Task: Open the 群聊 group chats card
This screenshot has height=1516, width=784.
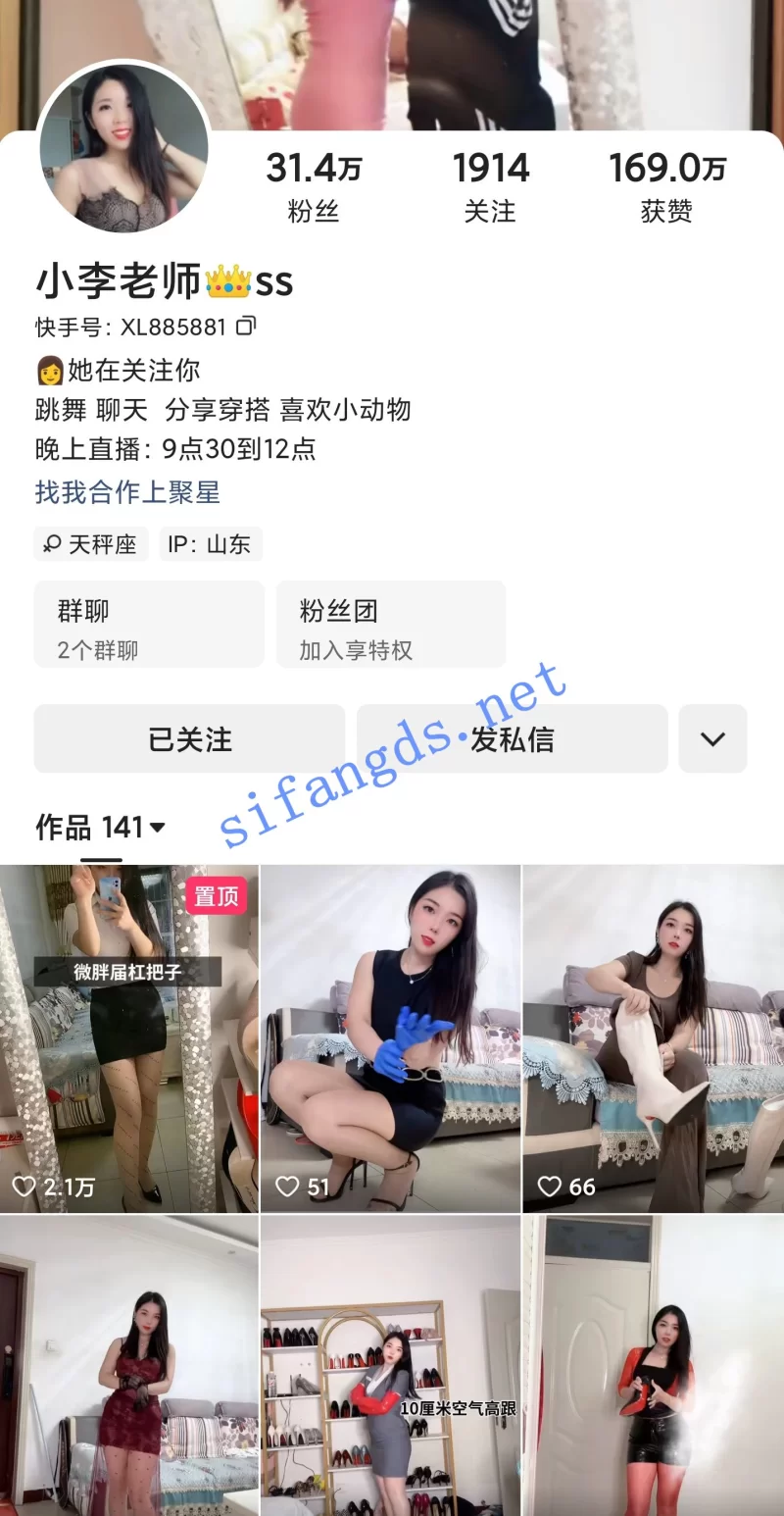Action: point(149,625)
